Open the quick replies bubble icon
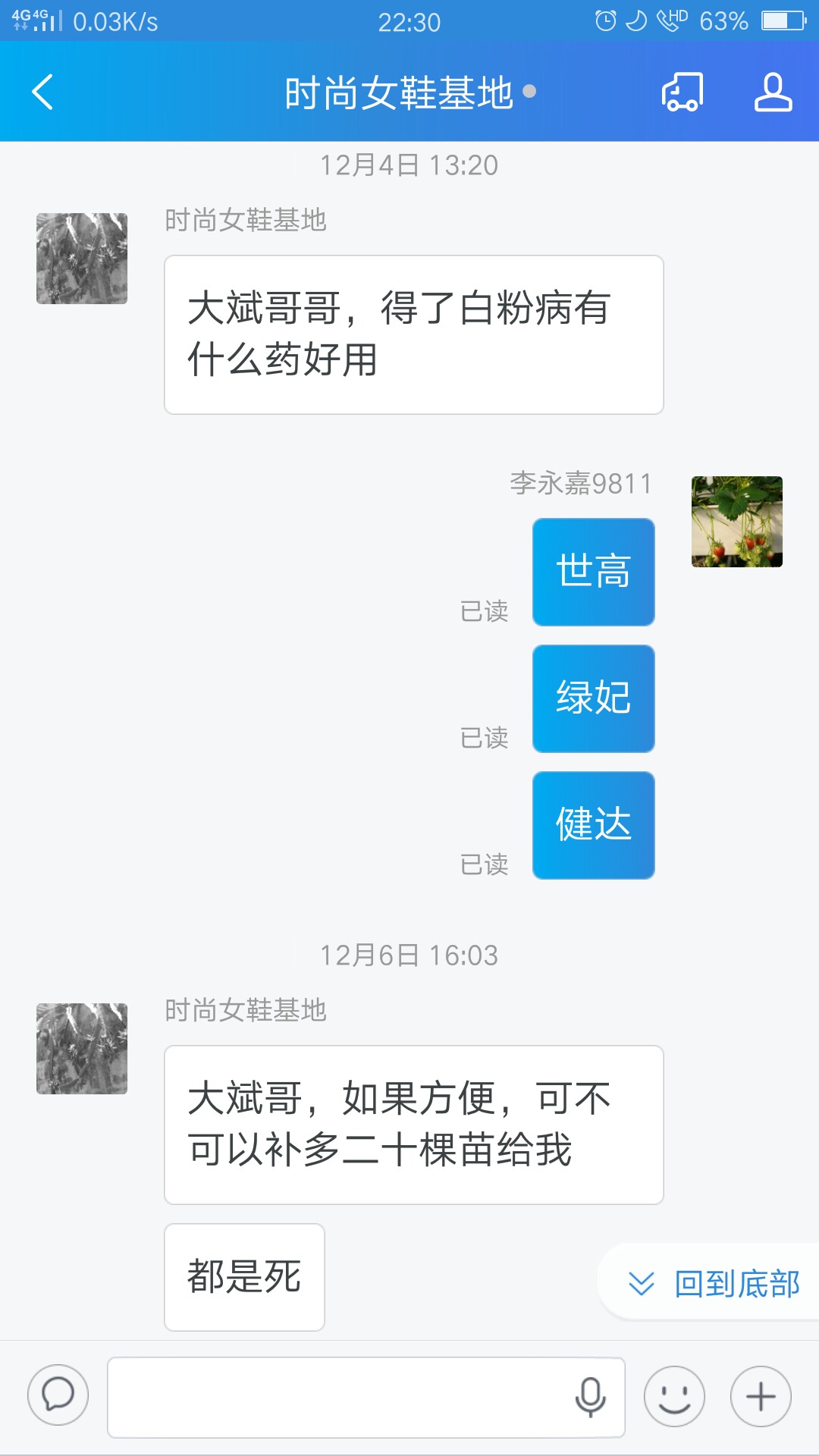Viewport: 819px width, 1456px height. tap(58, 1395)
